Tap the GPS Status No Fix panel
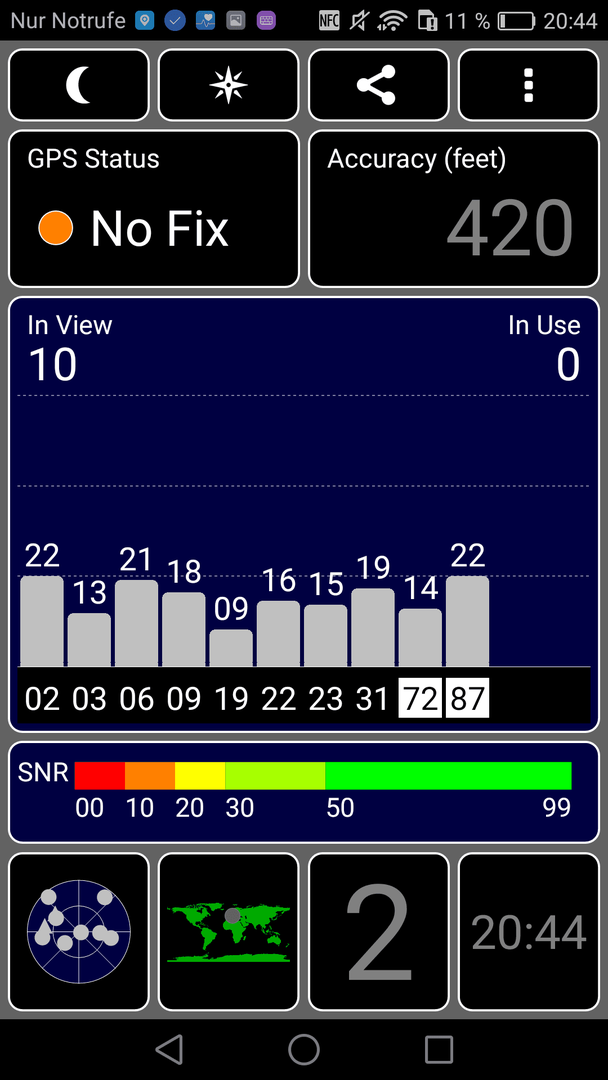Image resolution: width=608 pixels, height=1080 pixels. 154,209
